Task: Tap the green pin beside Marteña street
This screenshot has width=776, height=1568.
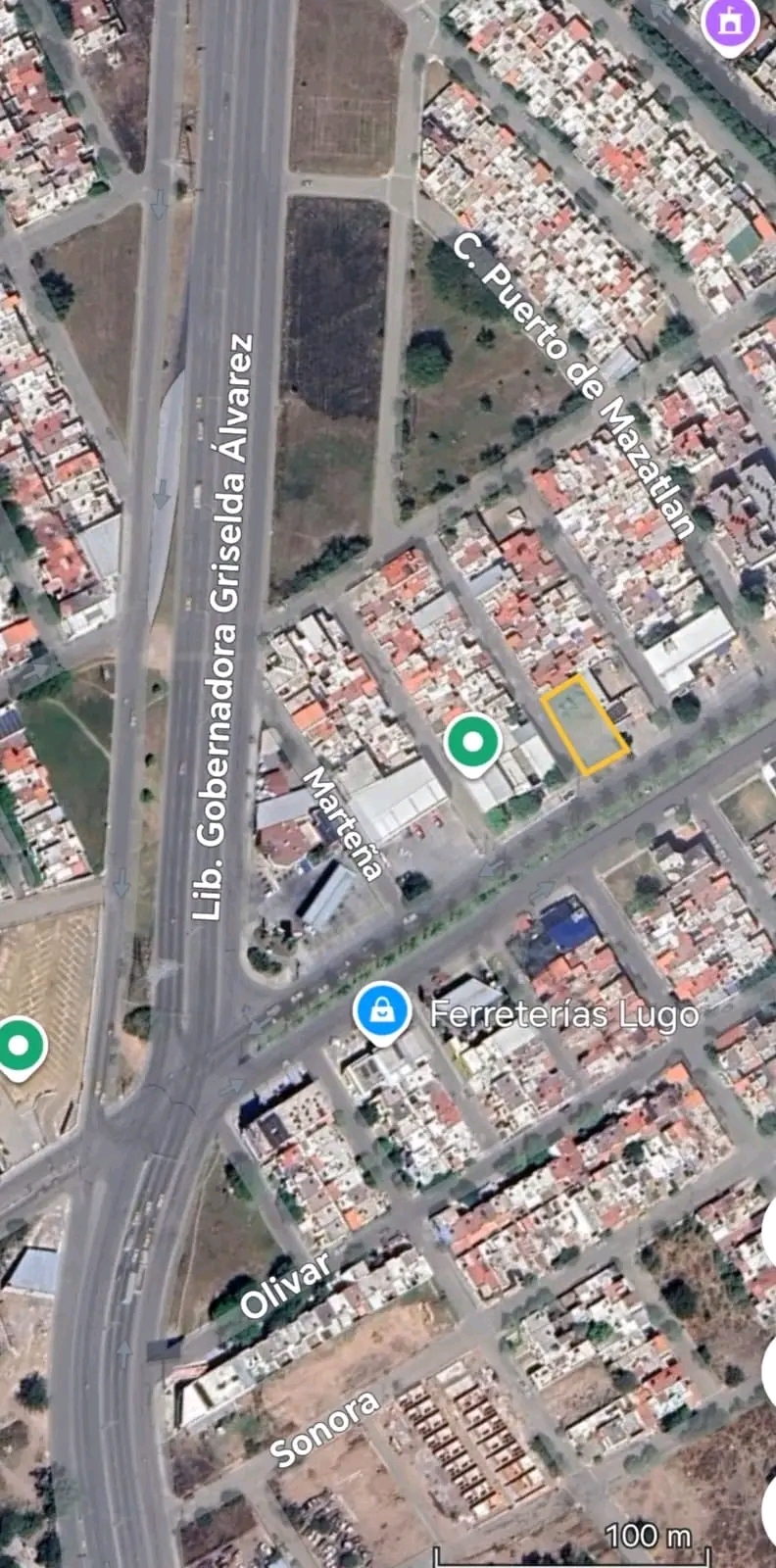Action: [x=473, y=744]
